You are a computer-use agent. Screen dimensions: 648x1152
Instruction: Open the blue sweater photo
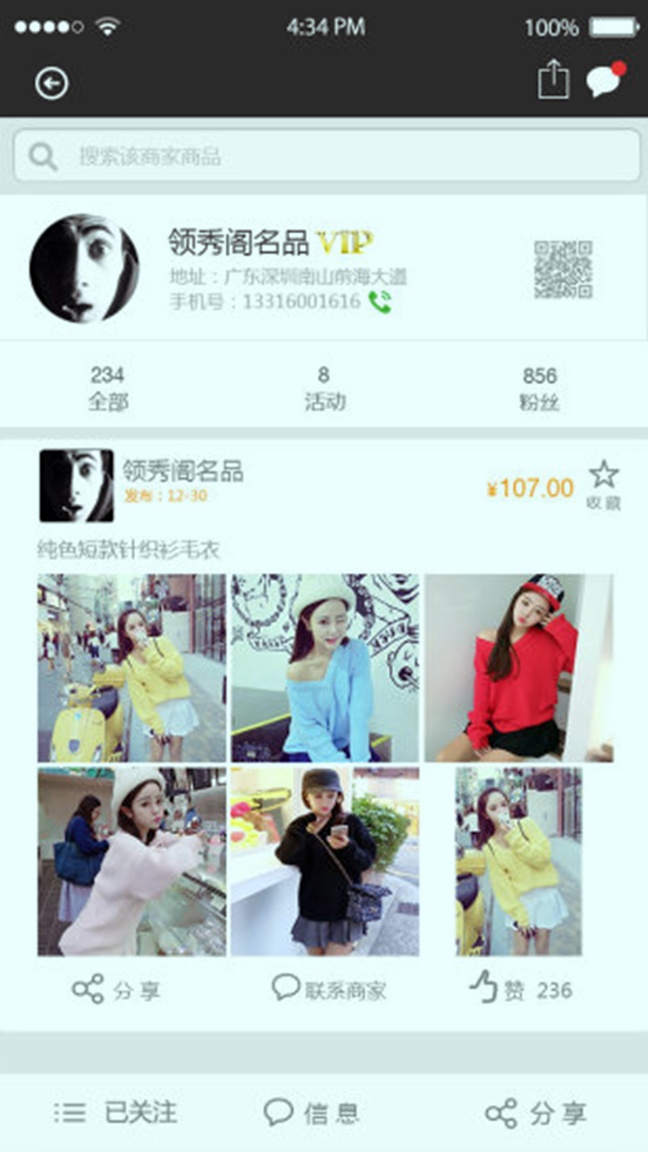[x=325, y=667]
